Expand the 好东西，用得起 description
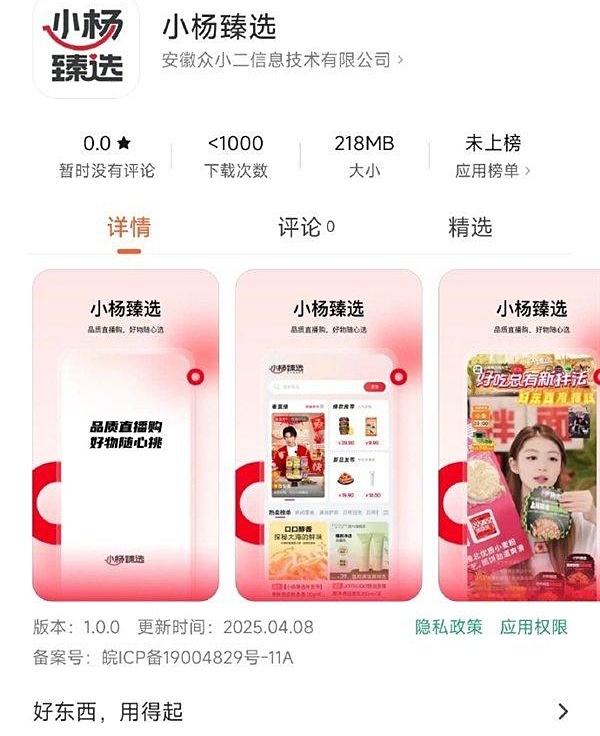This screenshot has height=736, width=600. click(563, 711)
